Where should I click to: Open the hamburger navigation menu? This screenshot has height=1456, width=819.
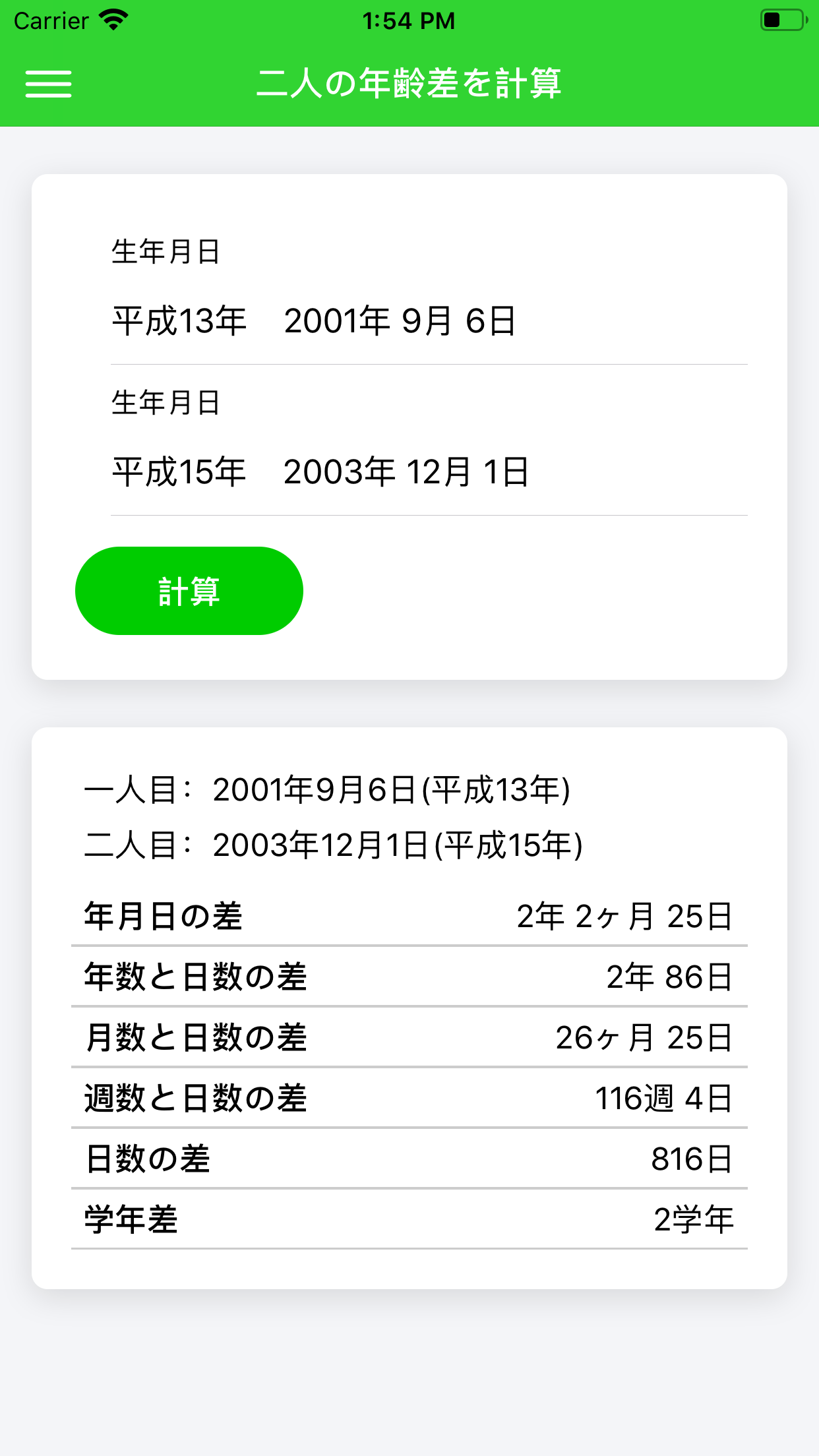tap(48, 83)
